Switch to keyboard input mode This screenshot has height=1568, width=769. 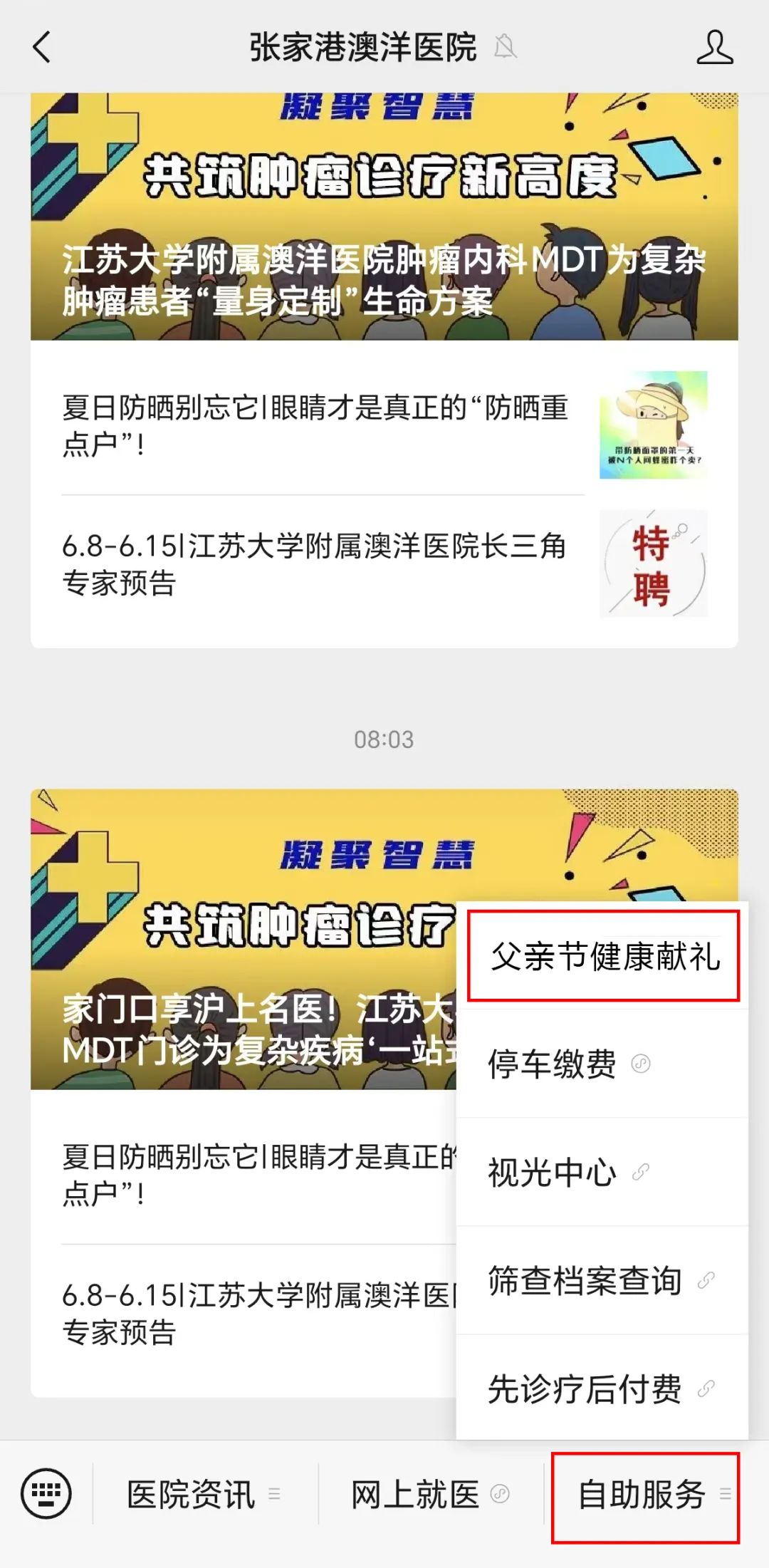point(46,1493)
